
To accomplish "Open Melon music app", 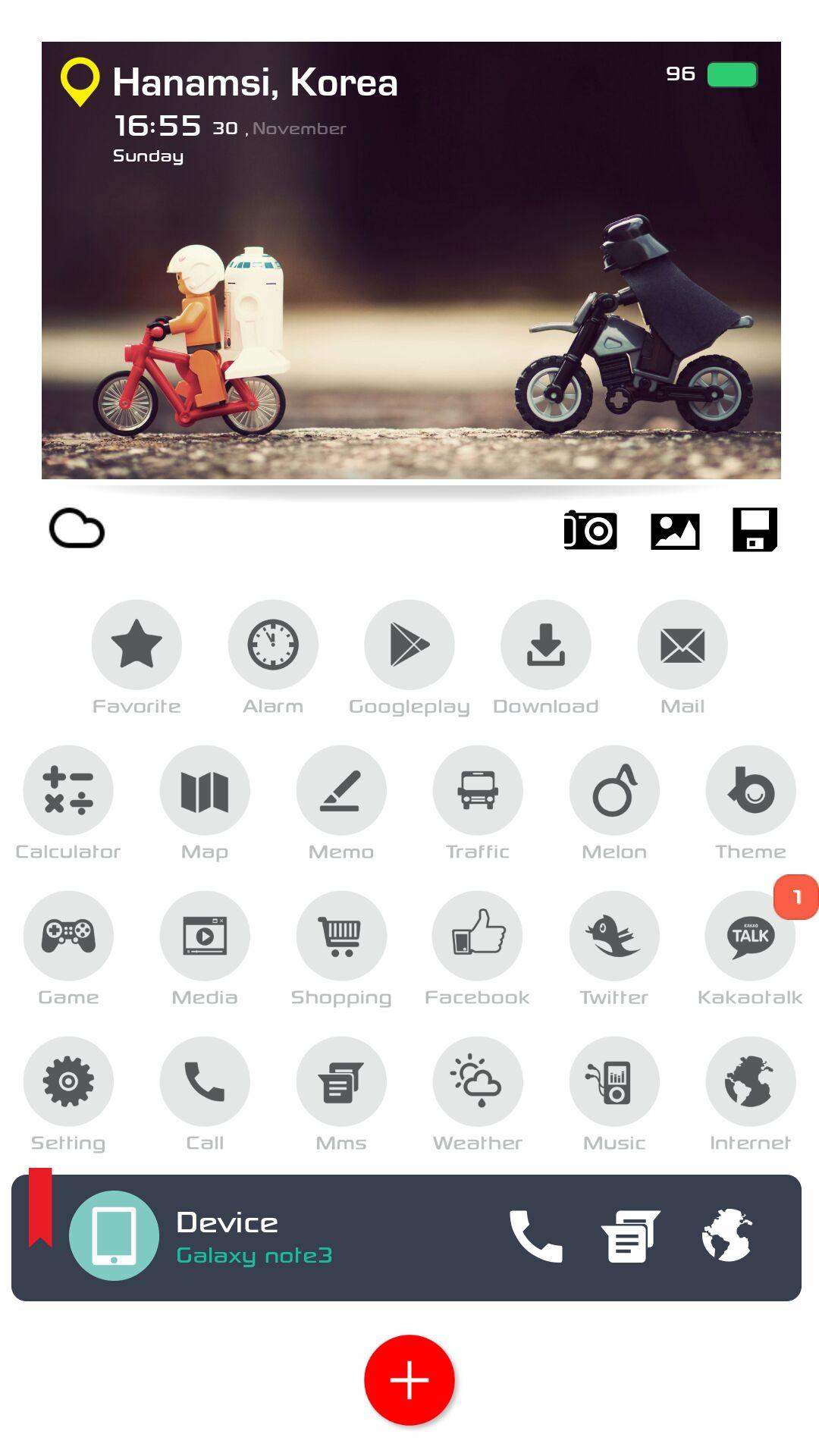I will pos(614,790).
